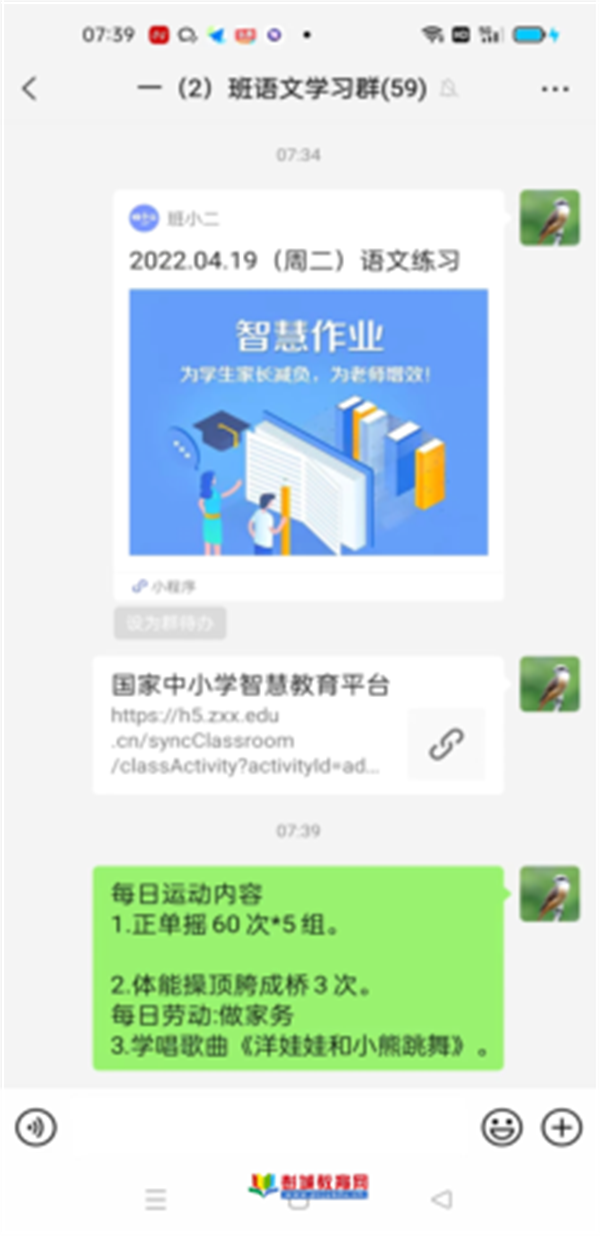This screenshot has height=1236, width=600.
Task: Open the emoji picker
Action: (501, 1128)
